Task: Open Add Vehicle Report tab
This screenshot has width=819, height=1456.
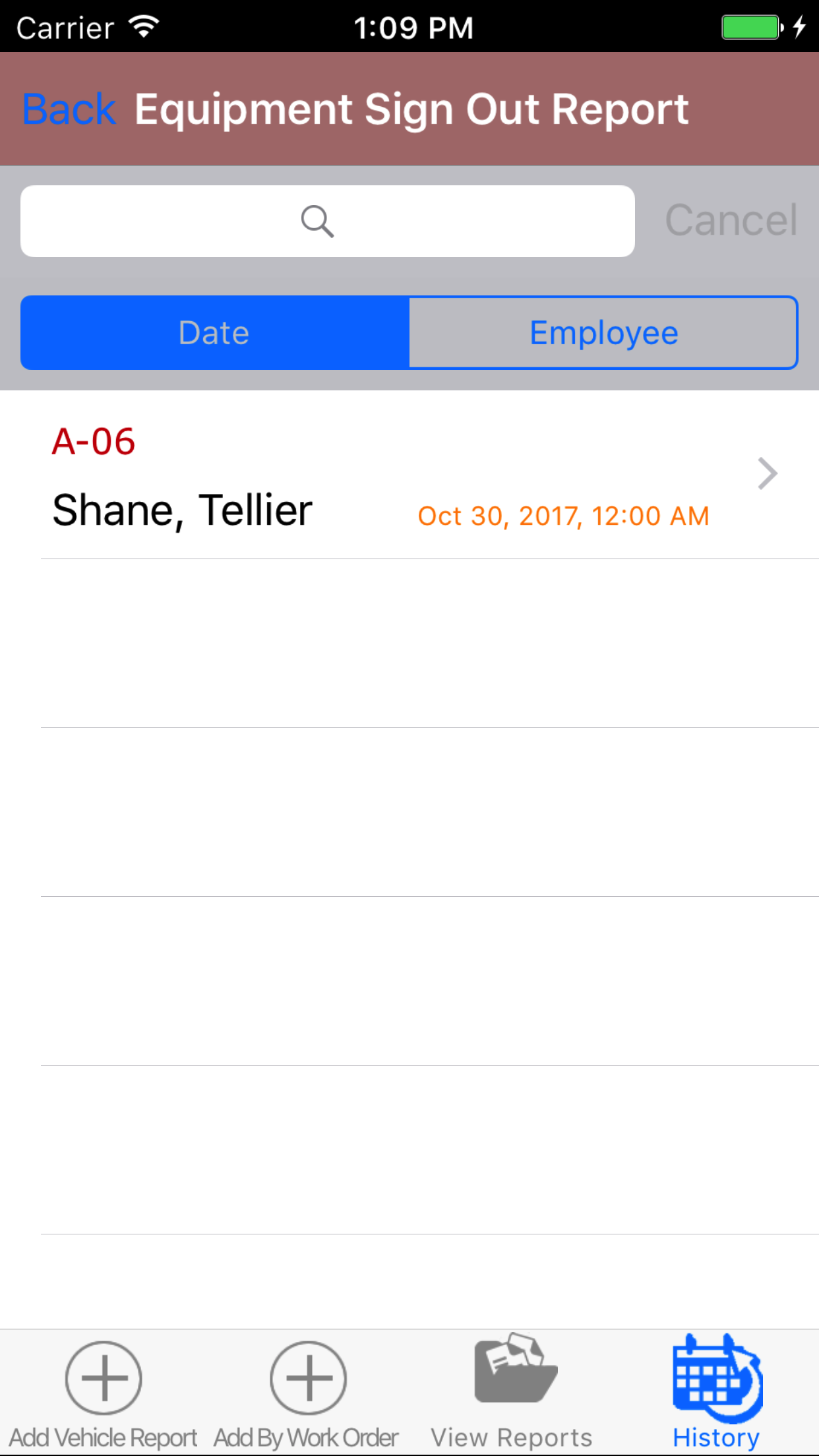Action: (x=104, y=1393)
